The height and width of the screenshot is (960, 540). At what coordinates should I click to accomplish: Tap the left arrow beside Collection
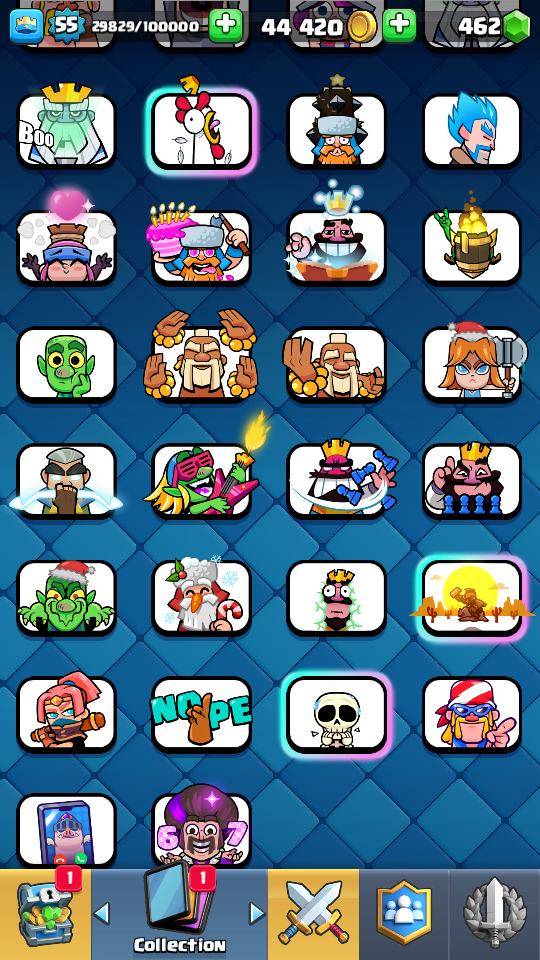102,913
